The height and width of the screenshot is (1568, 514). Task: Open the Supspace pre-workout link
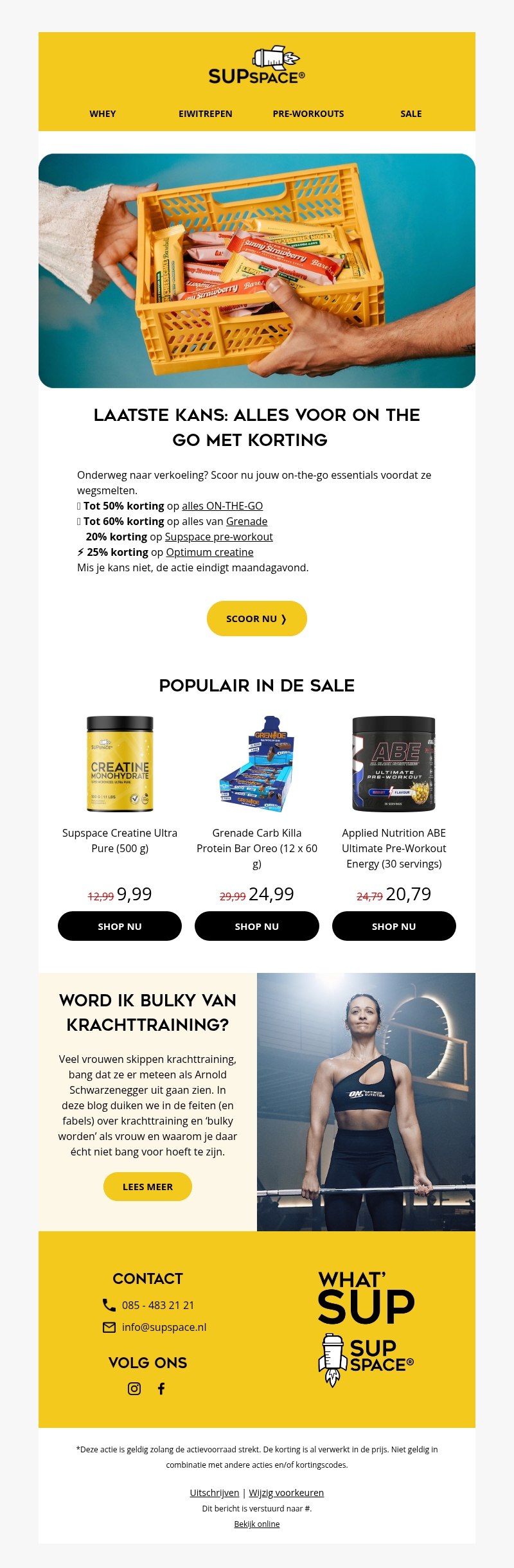(218, 537)
